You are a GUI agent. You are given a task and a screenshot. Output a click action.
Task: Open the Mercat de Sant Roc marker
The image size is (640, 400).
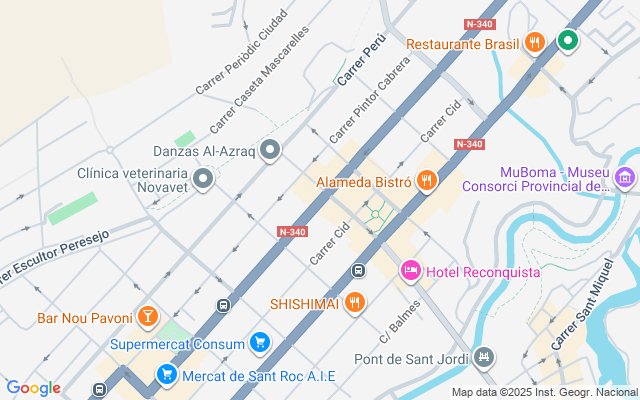(167, 375)
